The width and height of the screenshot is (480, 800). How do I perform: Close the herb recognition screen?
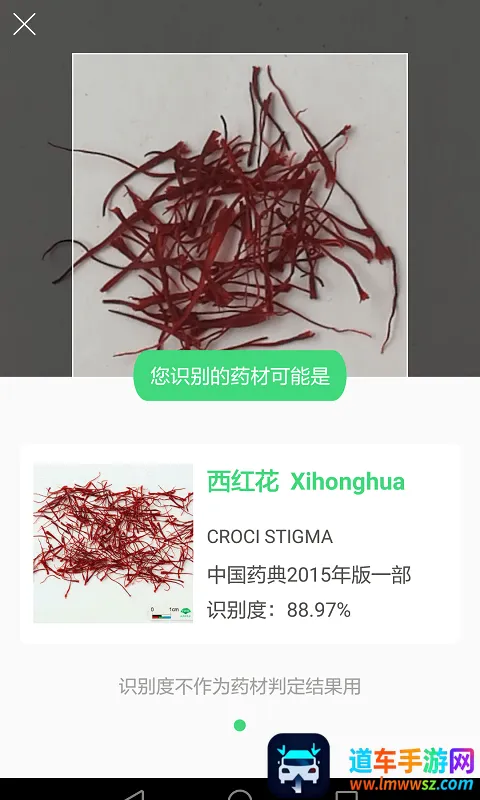click(24, 24)
